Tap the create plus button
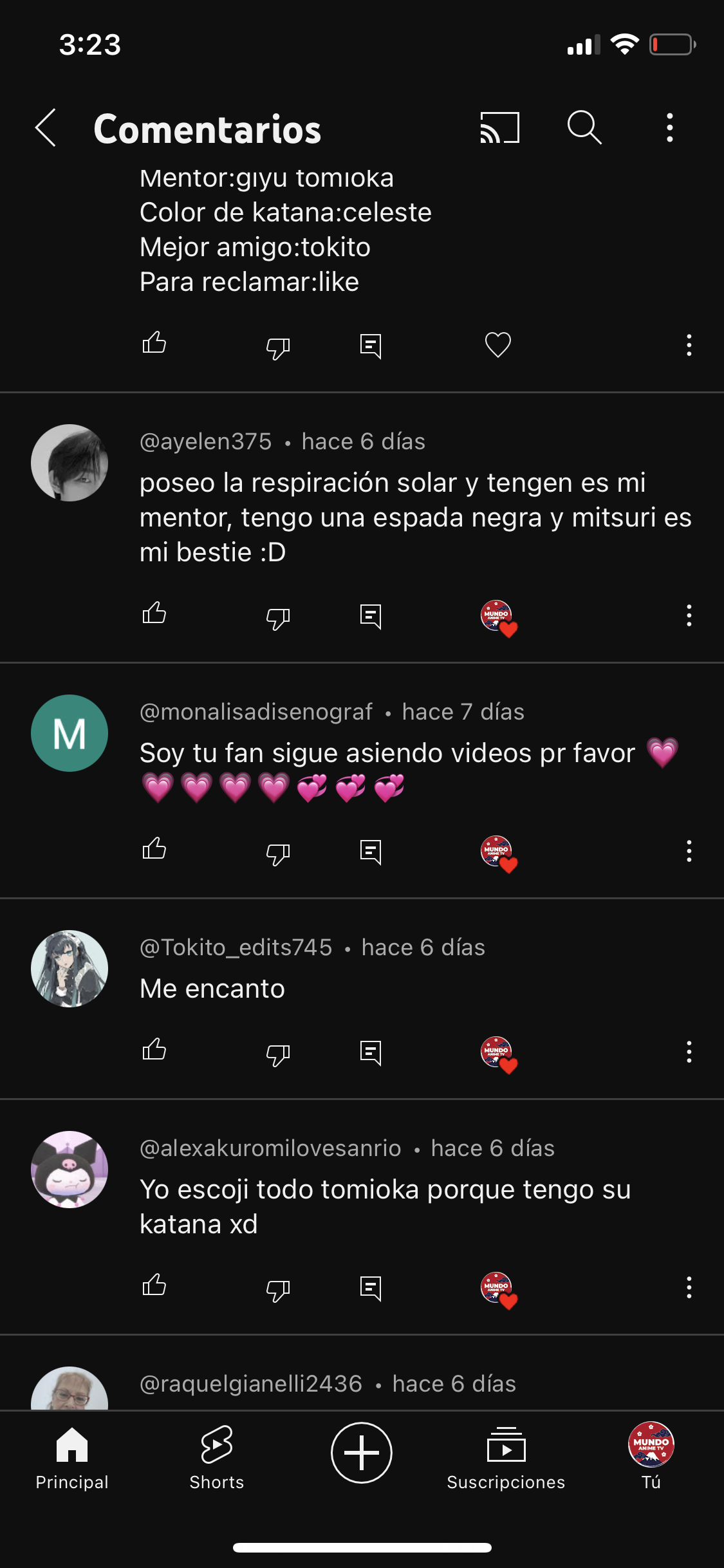 (362, 1453)
